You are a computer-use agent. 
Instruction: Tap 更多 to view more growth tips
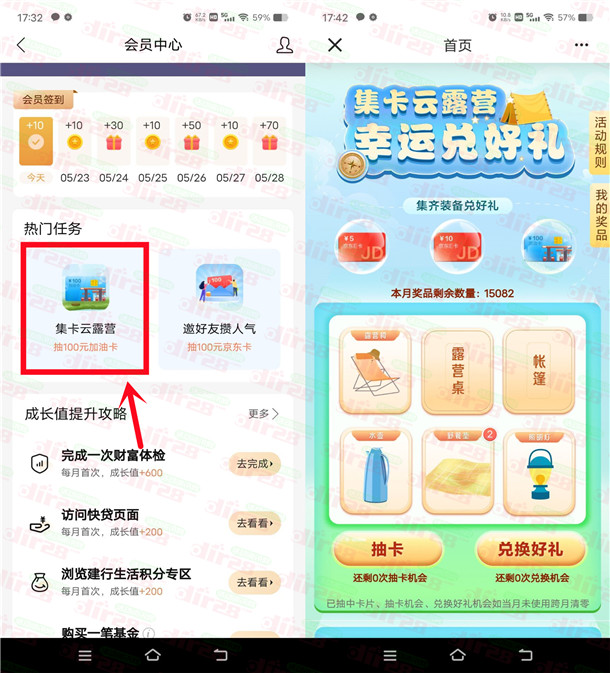point(263,413)
